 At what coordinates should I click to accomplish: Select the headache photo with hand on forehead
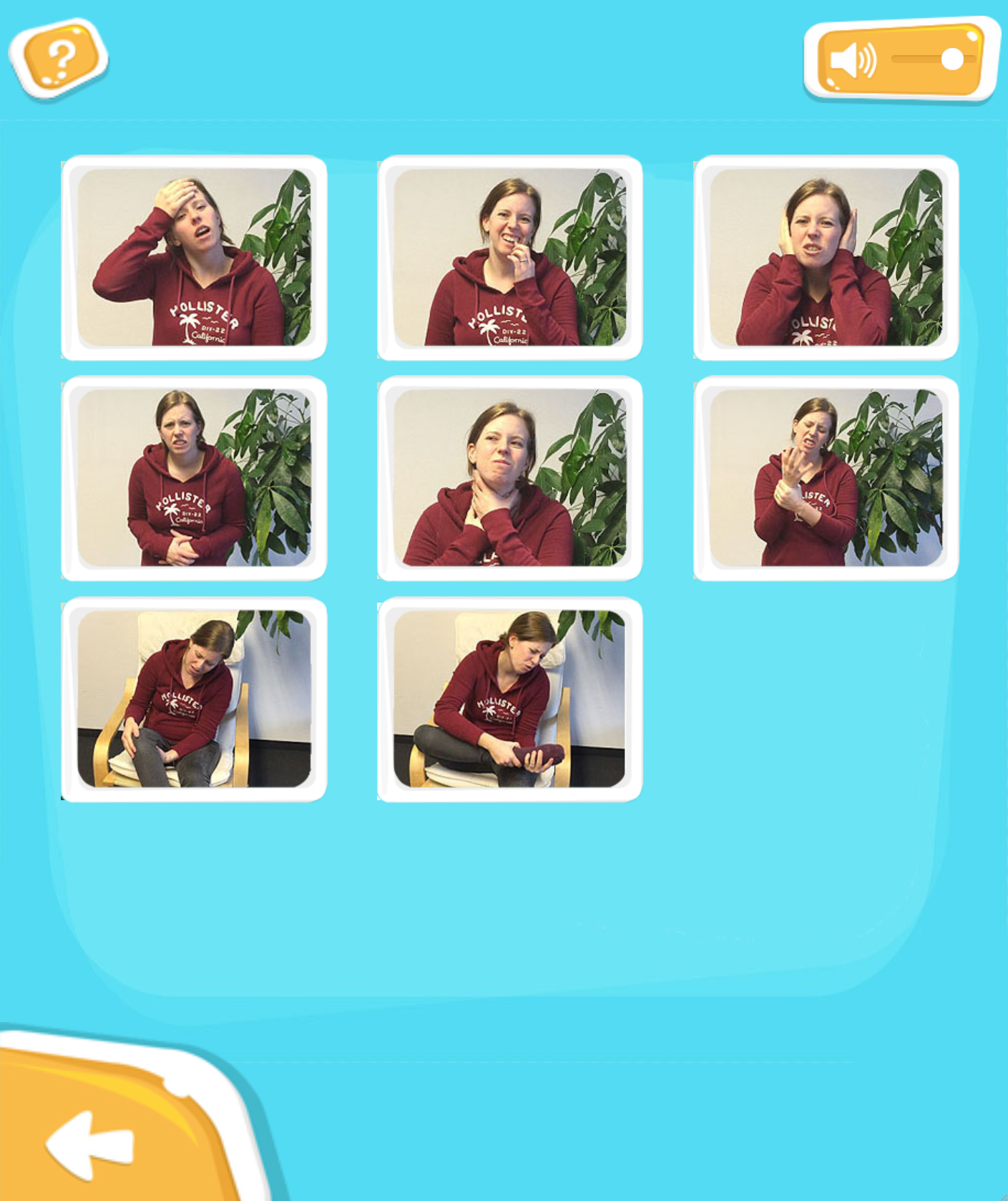[x=194, y=258]
